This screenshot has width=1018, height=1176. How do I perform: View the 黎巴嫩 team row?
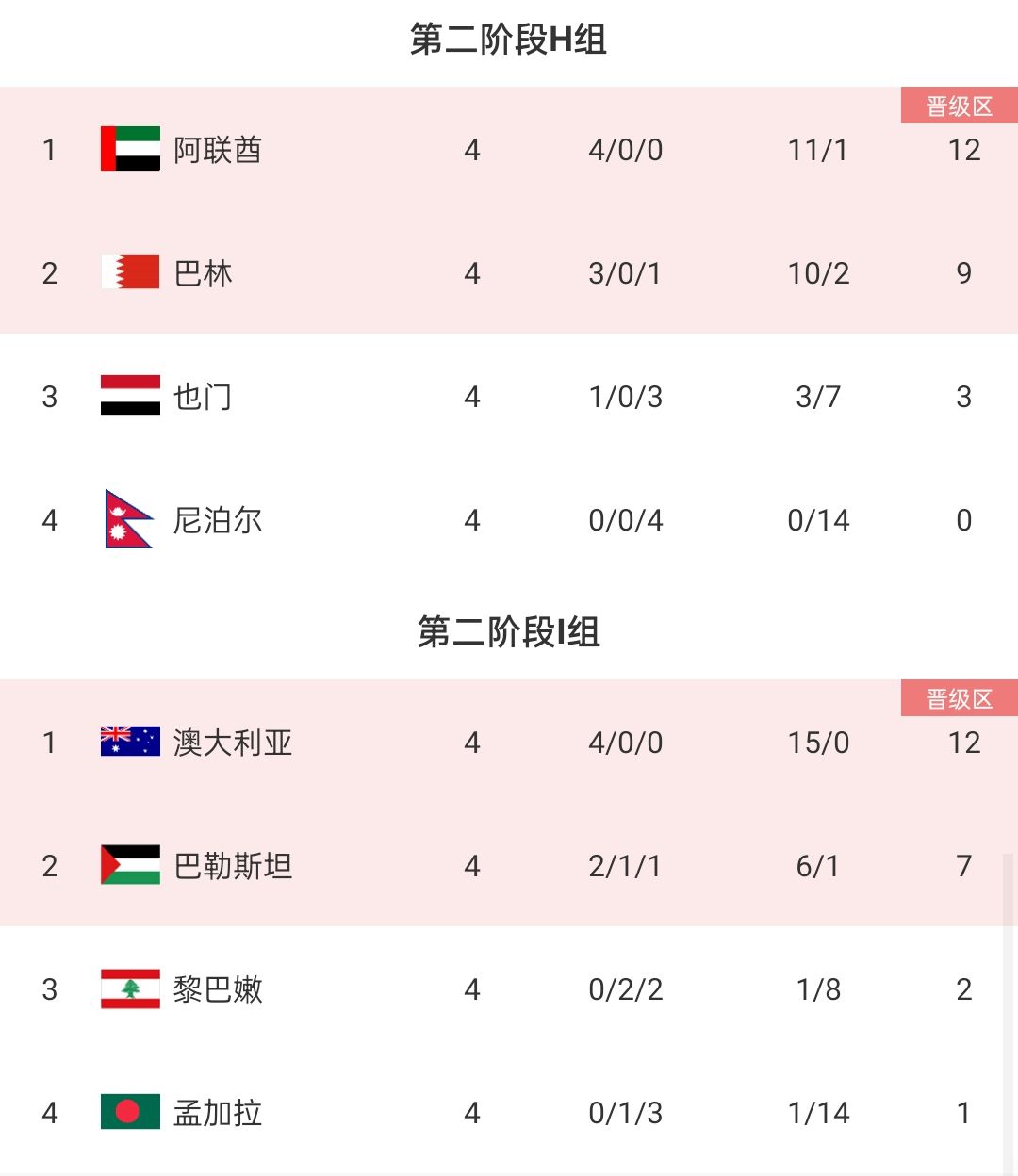click(x=217, y=989)
